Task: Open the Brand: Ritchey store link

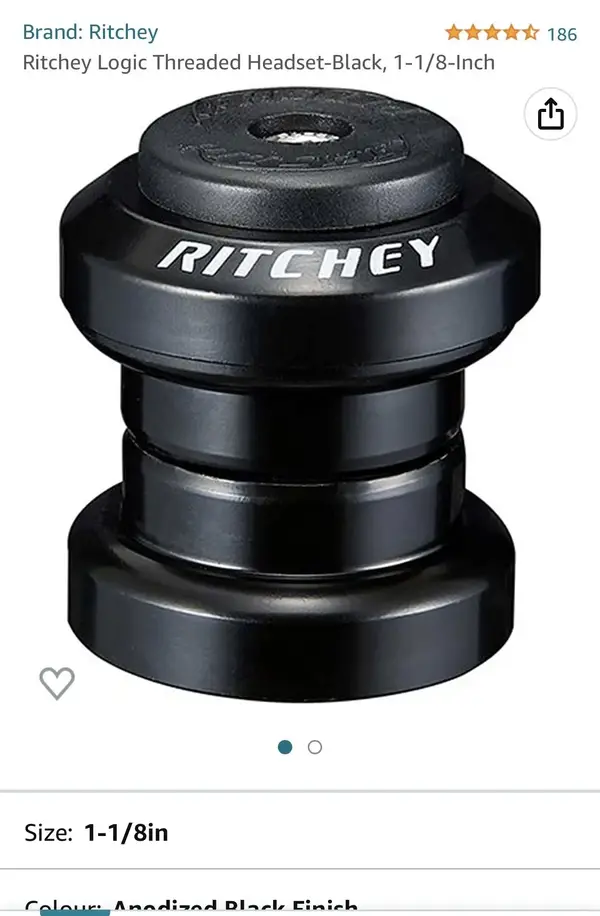Action: tap(90, 32)
